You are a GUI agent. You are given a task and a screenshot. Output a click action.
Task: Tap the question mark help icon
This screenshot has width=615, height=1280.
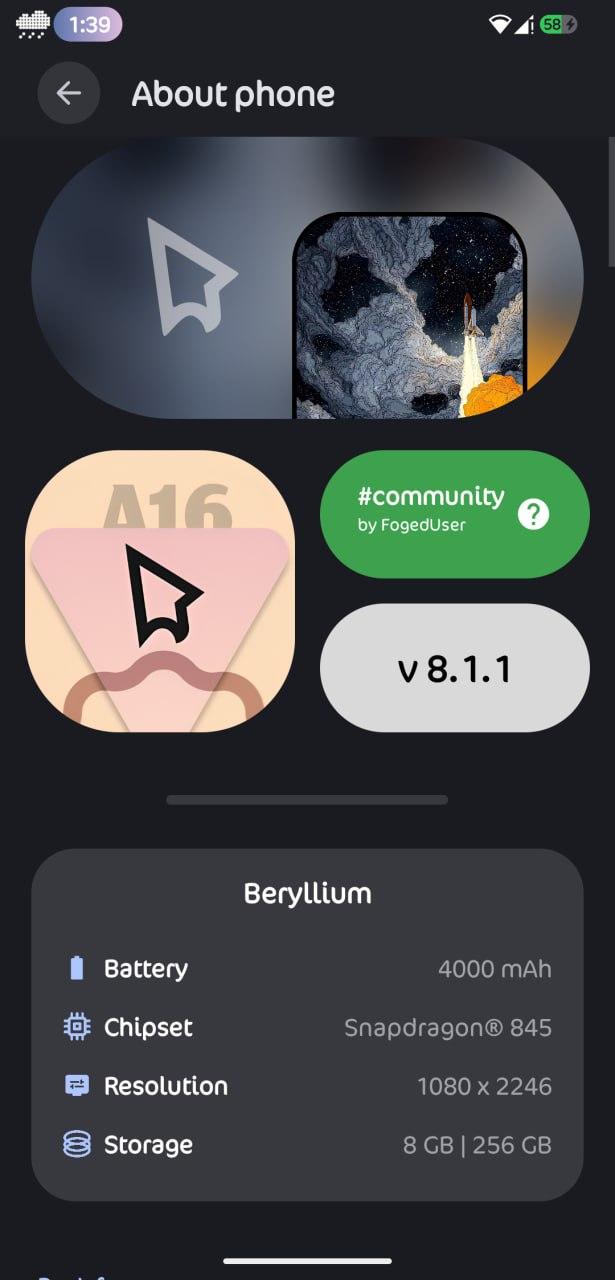(534, 514)
